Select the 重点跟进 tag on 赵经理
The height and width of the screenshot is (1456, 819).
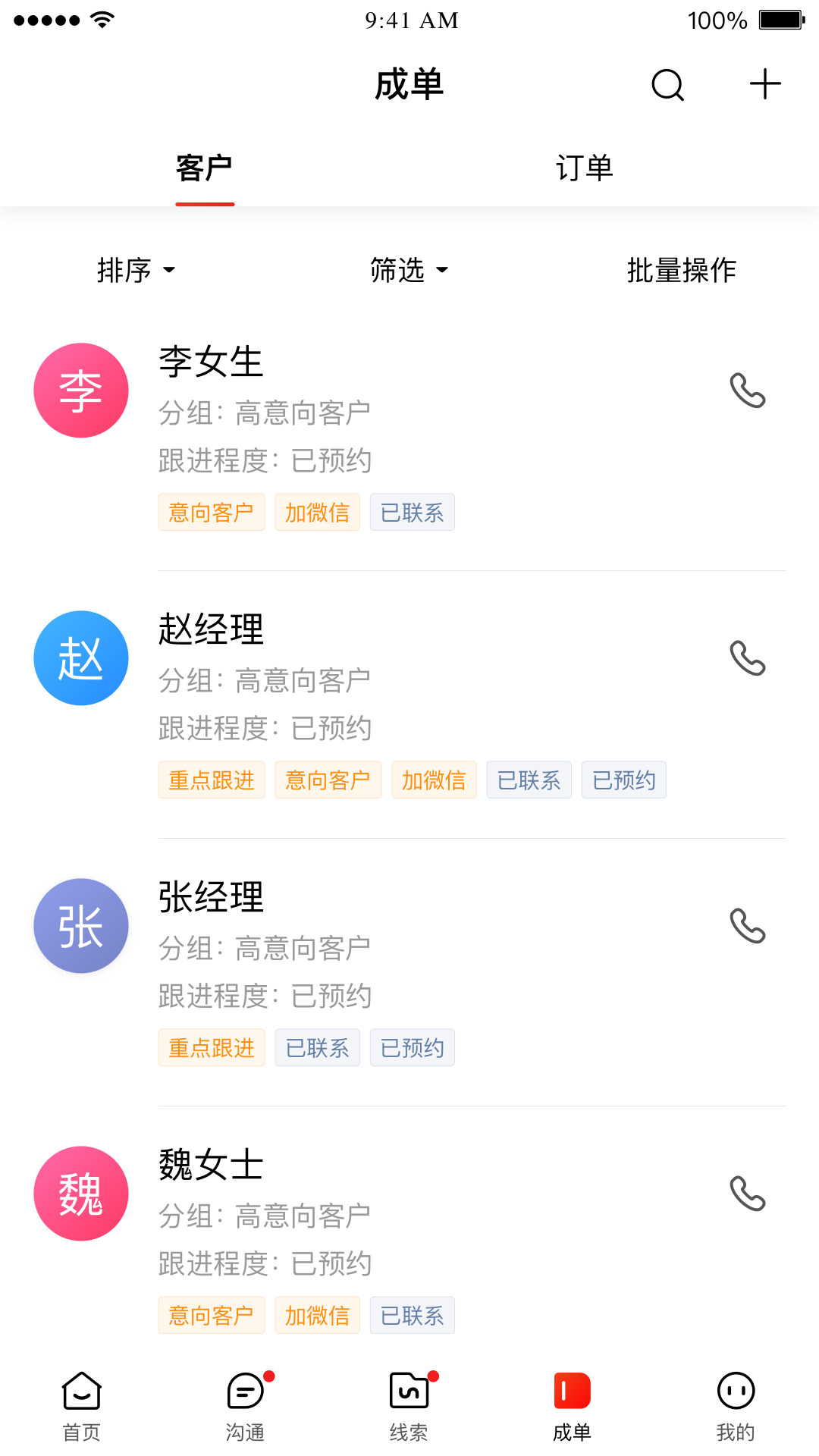(211, 780)
